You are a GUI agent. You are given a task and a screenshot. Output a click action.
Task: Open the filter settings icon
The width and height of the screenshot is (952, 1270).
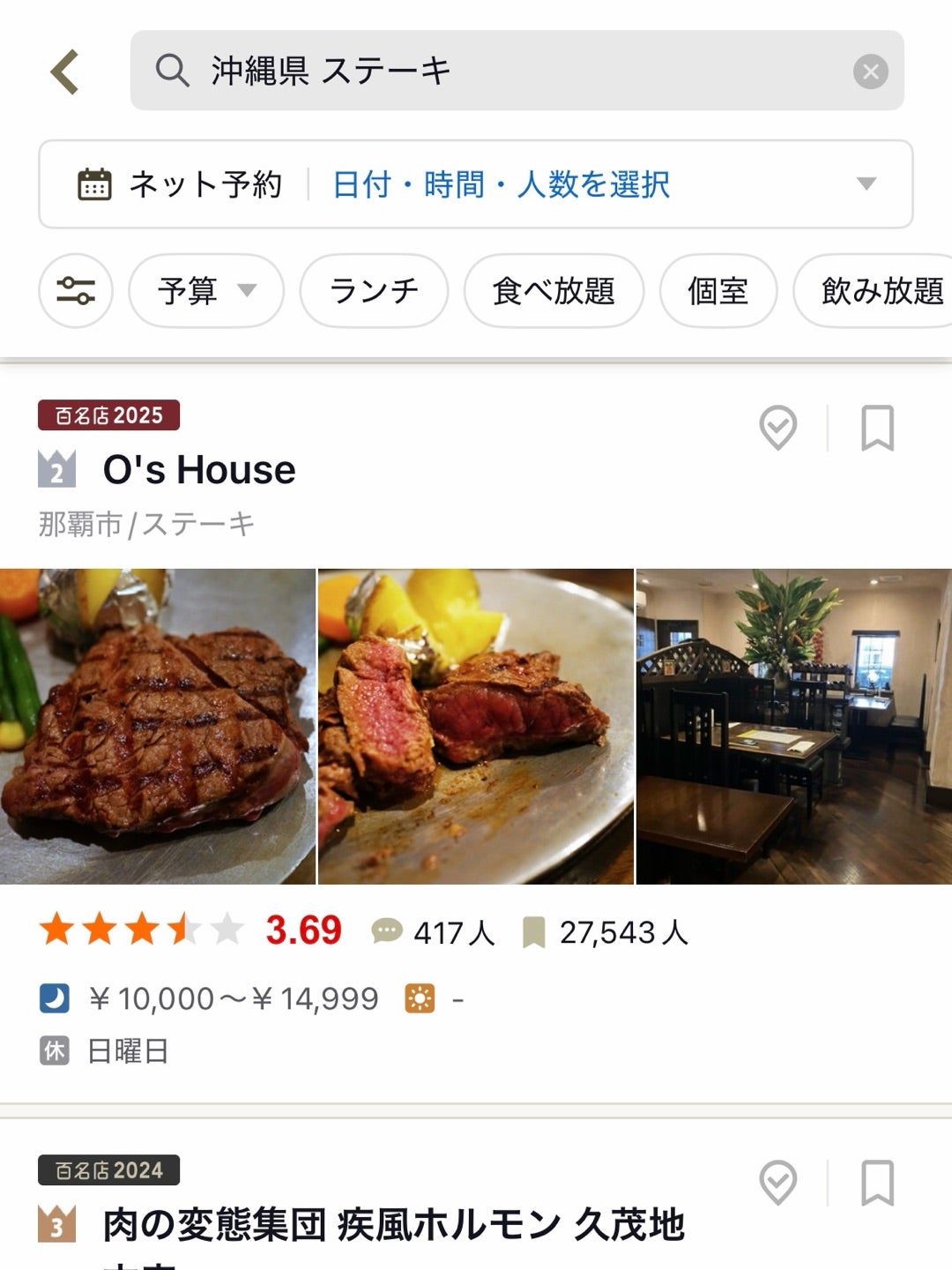[76, 290]
